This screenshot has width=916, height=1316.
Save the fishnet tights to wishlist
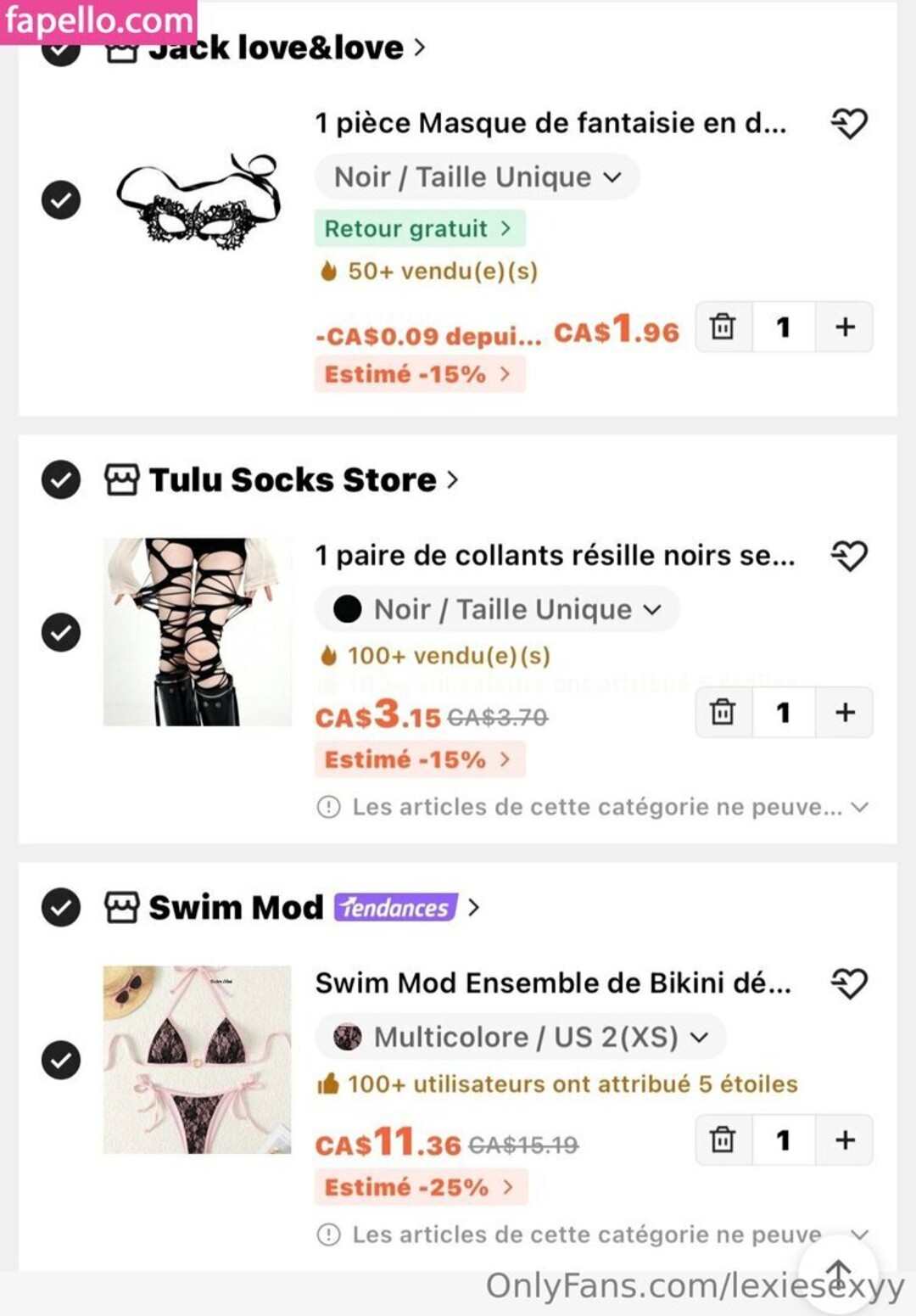[x=848, y=557]
